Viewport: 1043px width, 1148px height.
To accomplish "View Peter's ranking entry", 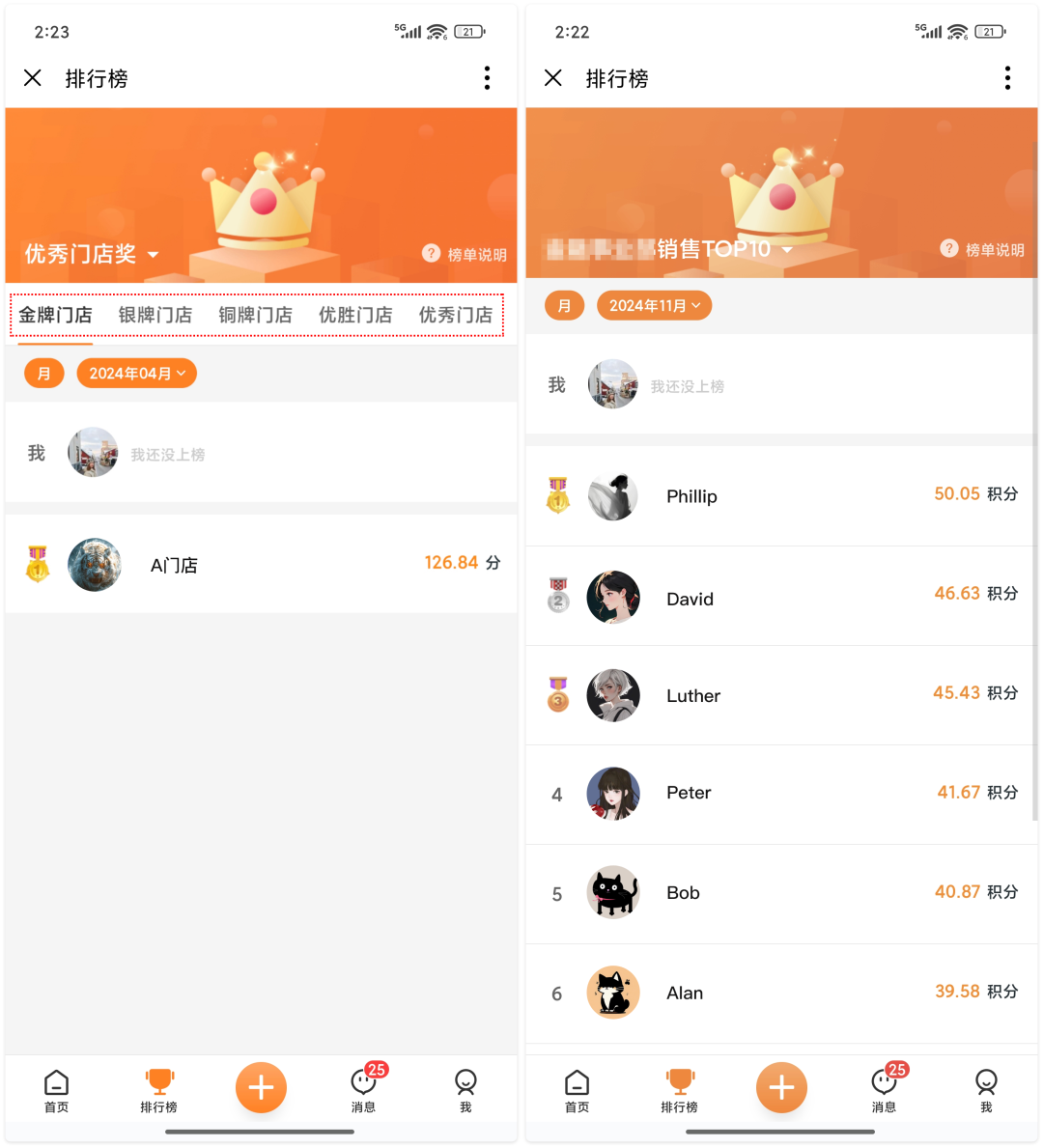I will tap(780, 794).
